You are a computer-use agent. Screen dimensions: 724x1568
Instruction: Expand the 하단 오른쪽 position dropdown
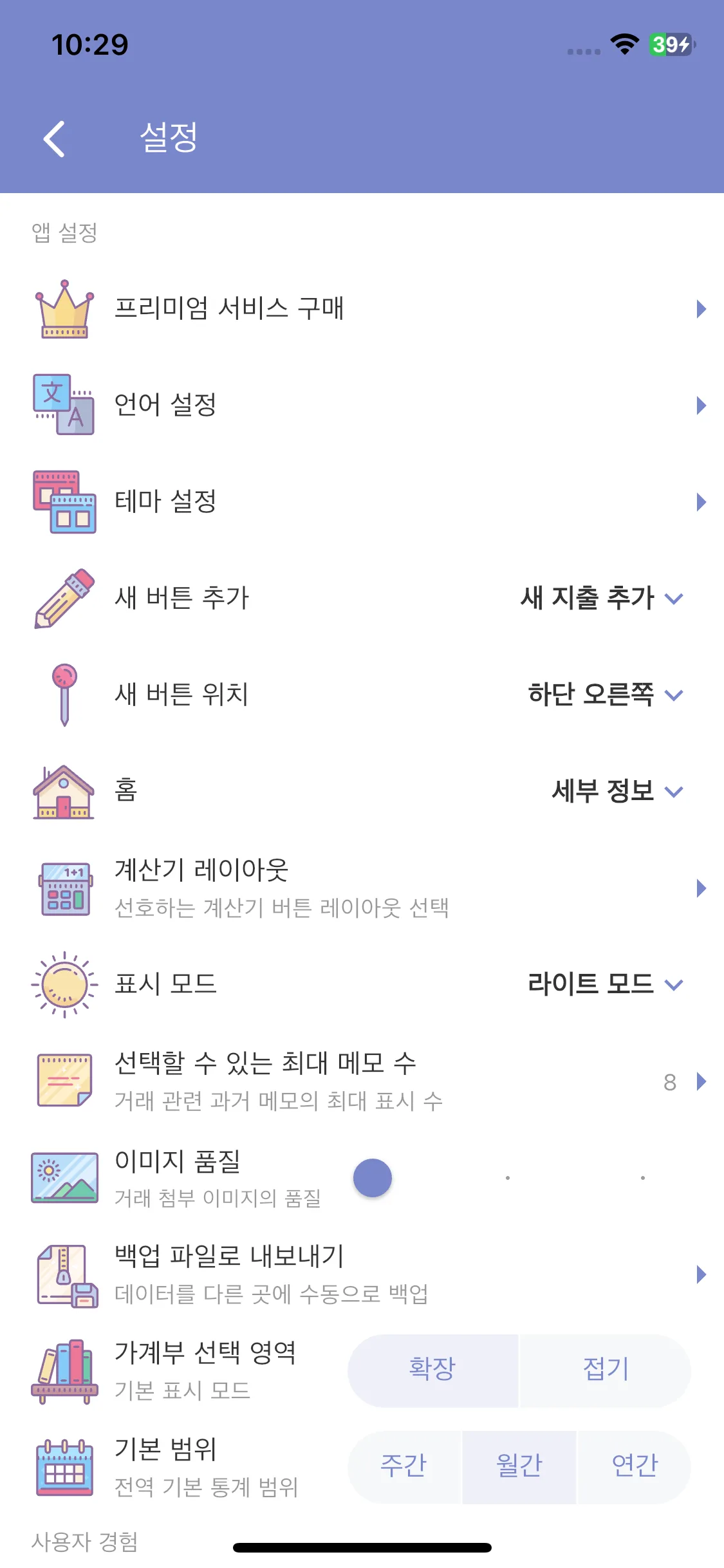(602, 695)
